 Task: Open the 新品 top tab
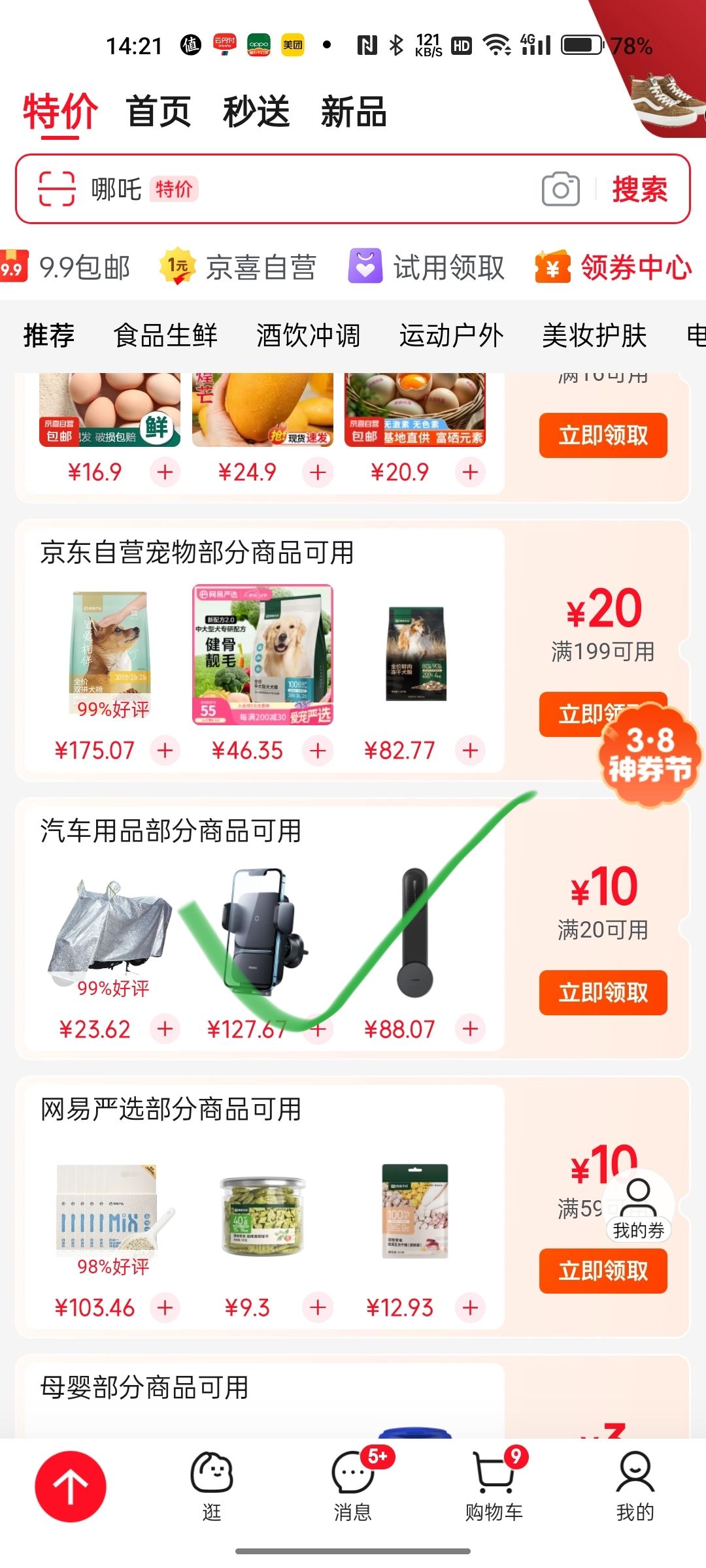click(354, 111)
